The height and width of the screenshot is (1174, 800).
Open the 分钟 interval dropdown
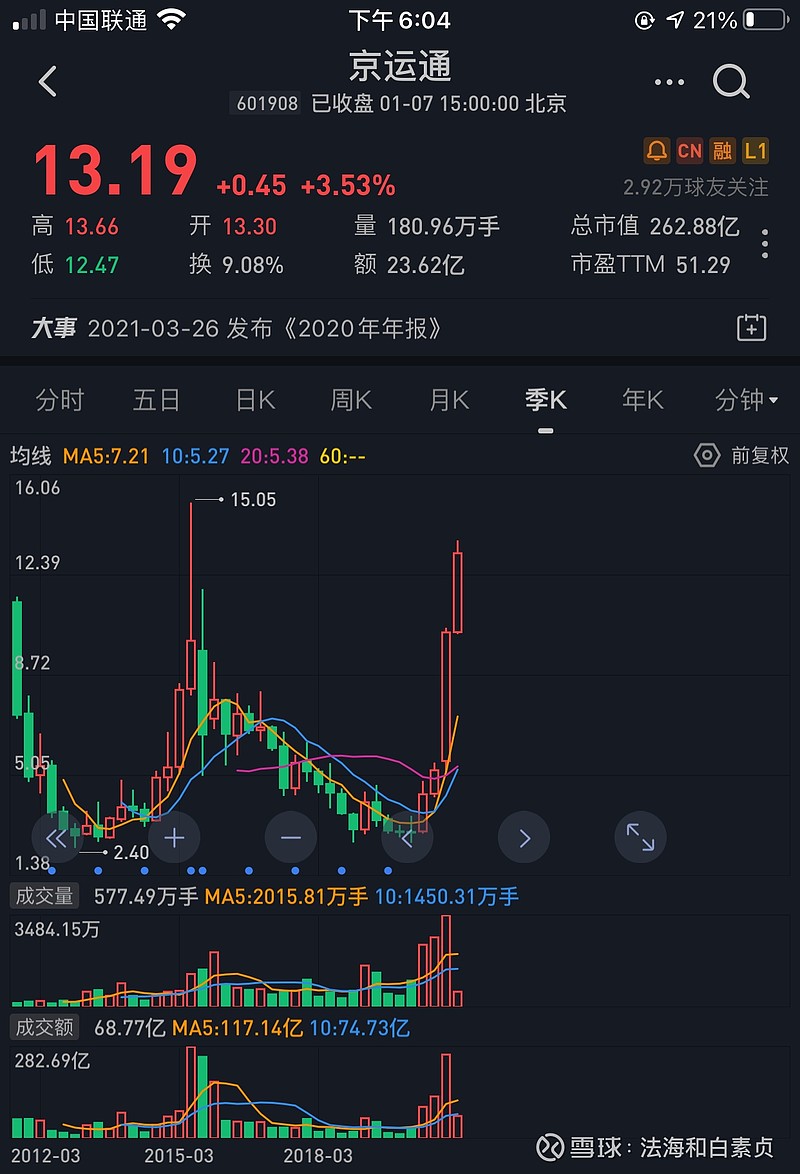click(738, 399)
